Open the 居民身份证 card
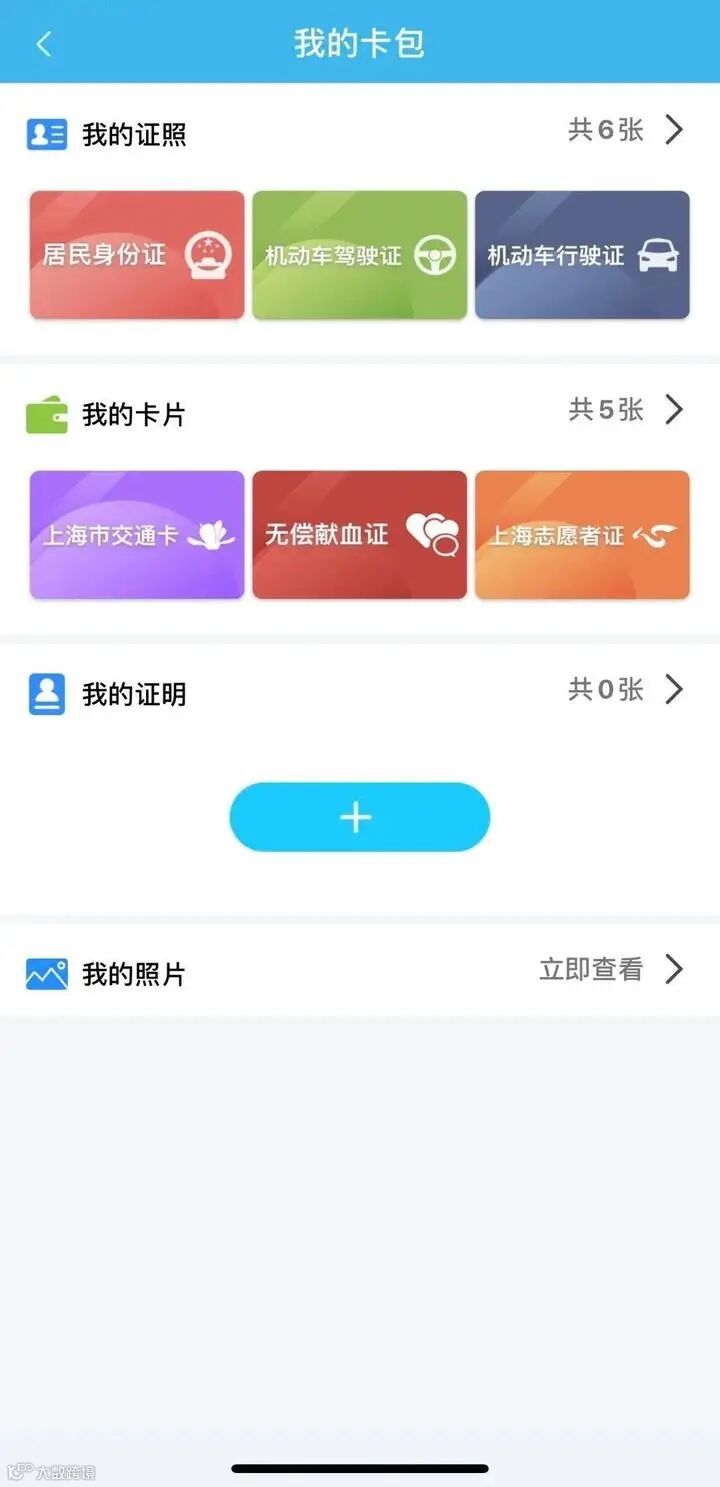 (137, 255)
